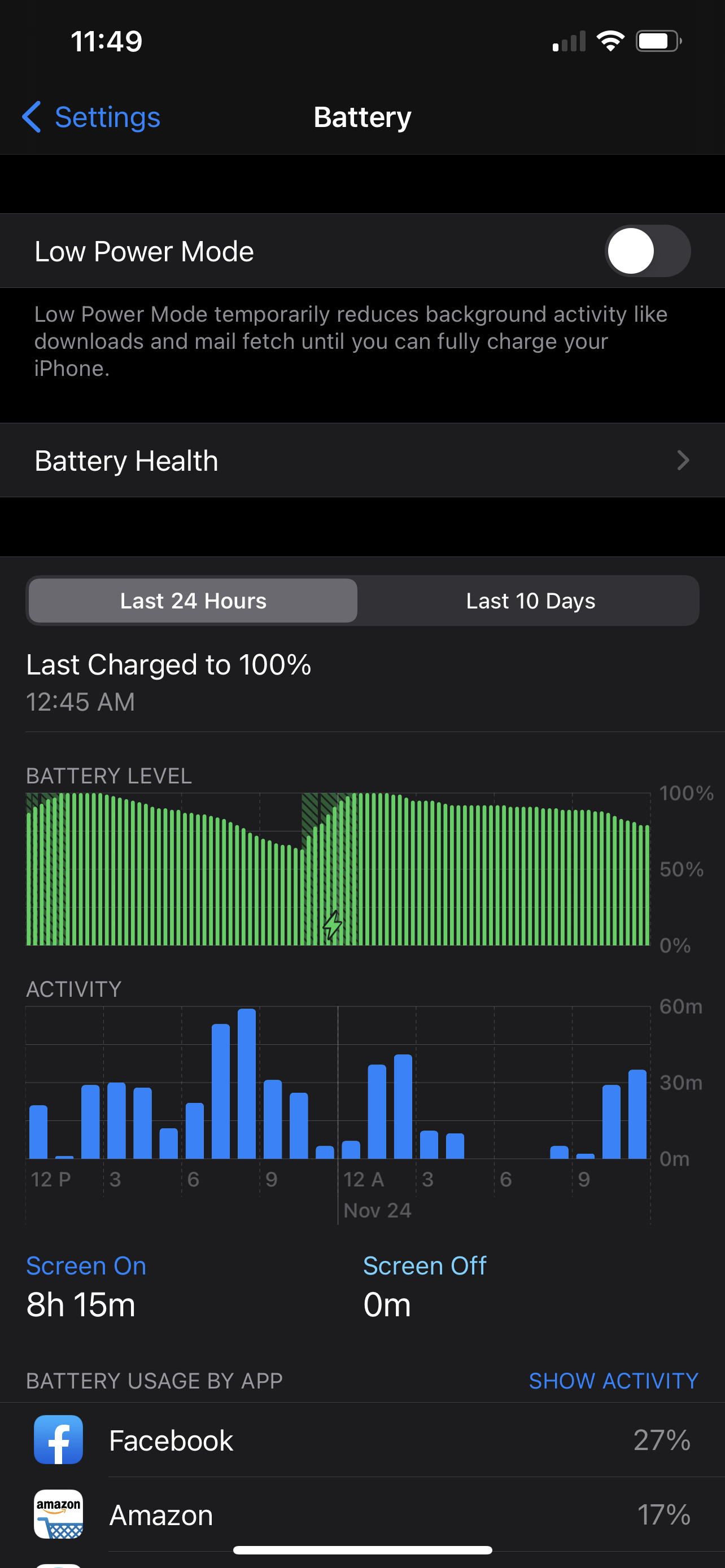Toggle Low Power Mode switch
Image resolution: width=725 pixels, height=1568 pixels.
click(647, 251)
